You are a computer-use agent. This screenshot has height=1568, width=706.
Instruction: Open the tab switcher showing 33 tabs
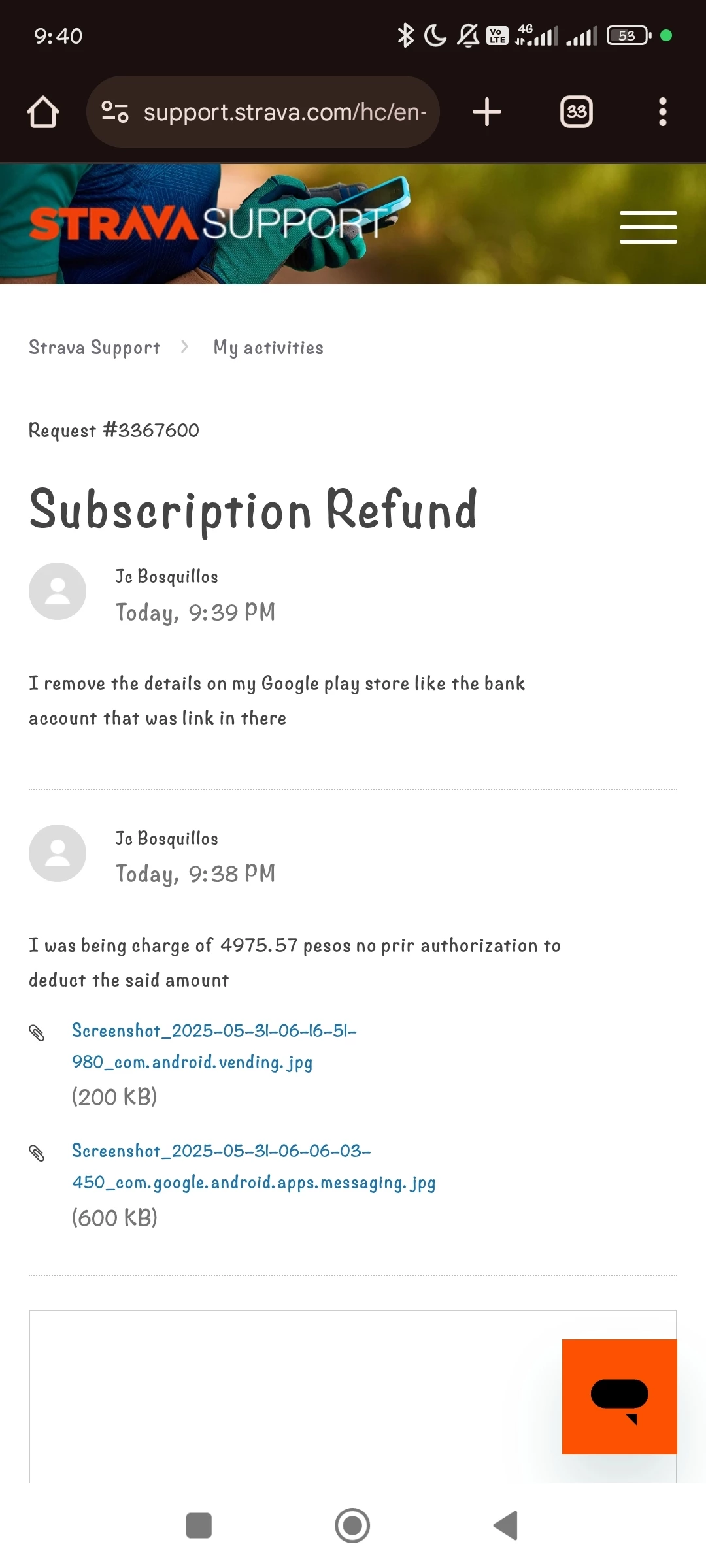[x=577, y=112]
